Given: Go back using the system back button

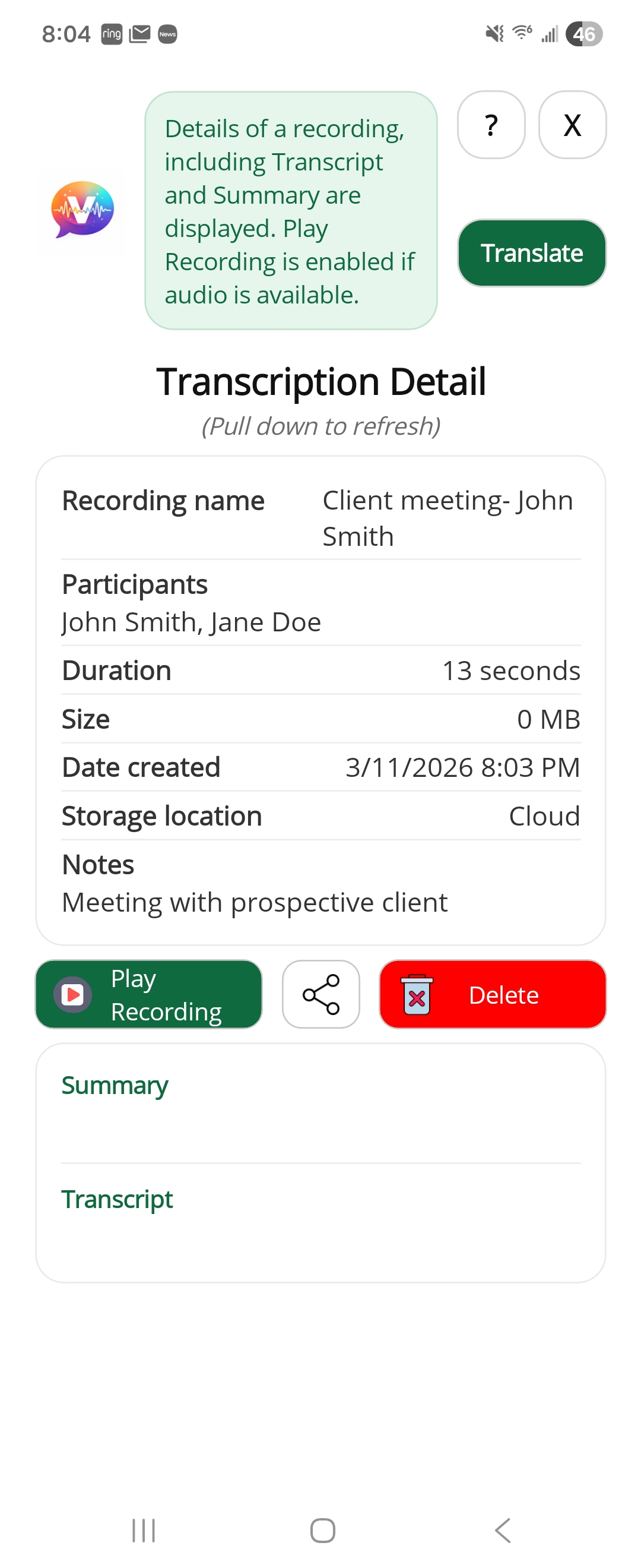Looking at the screenshot, I should tap(502, 1529).
